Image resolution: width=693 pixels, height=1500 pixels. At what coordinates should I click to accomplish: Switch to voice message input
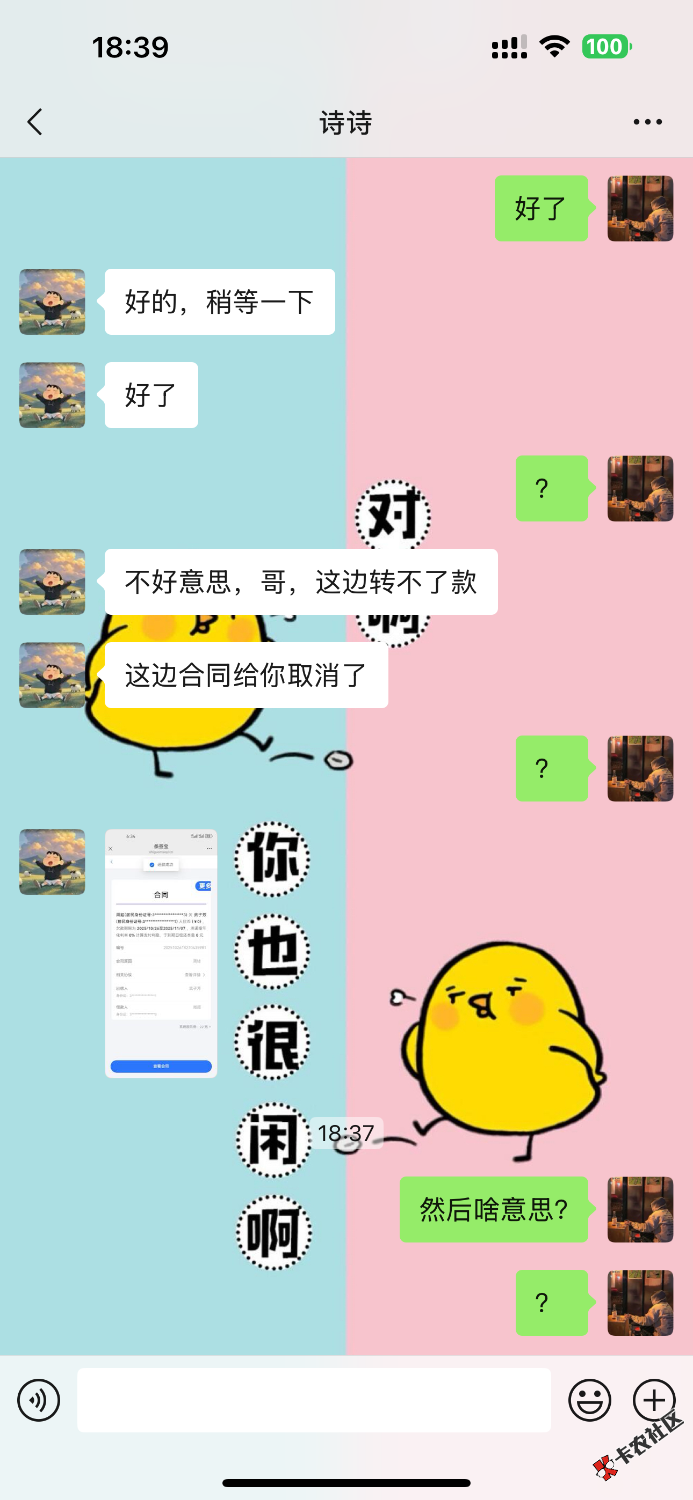pos(39,1400)
